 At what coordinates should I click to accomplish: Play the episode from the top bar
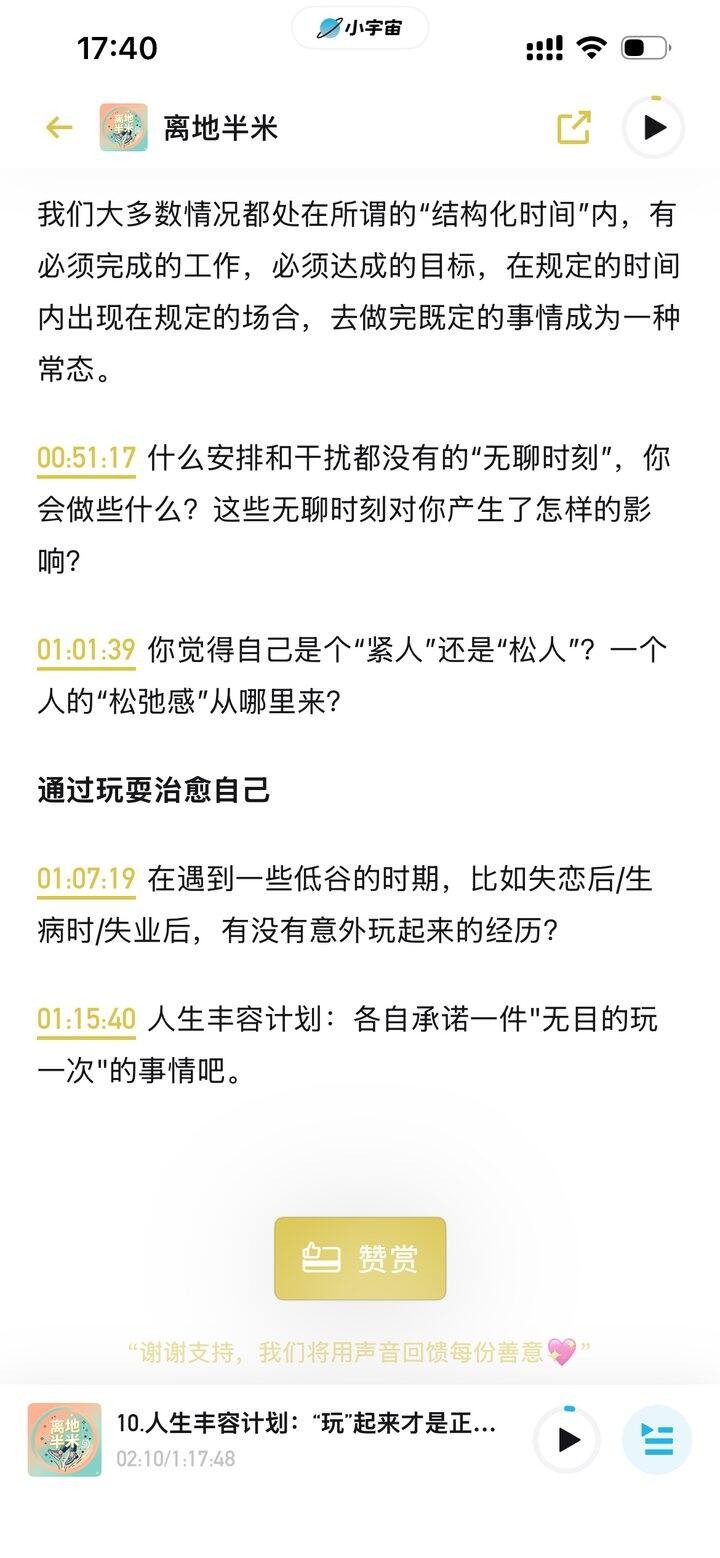point(654,127)
